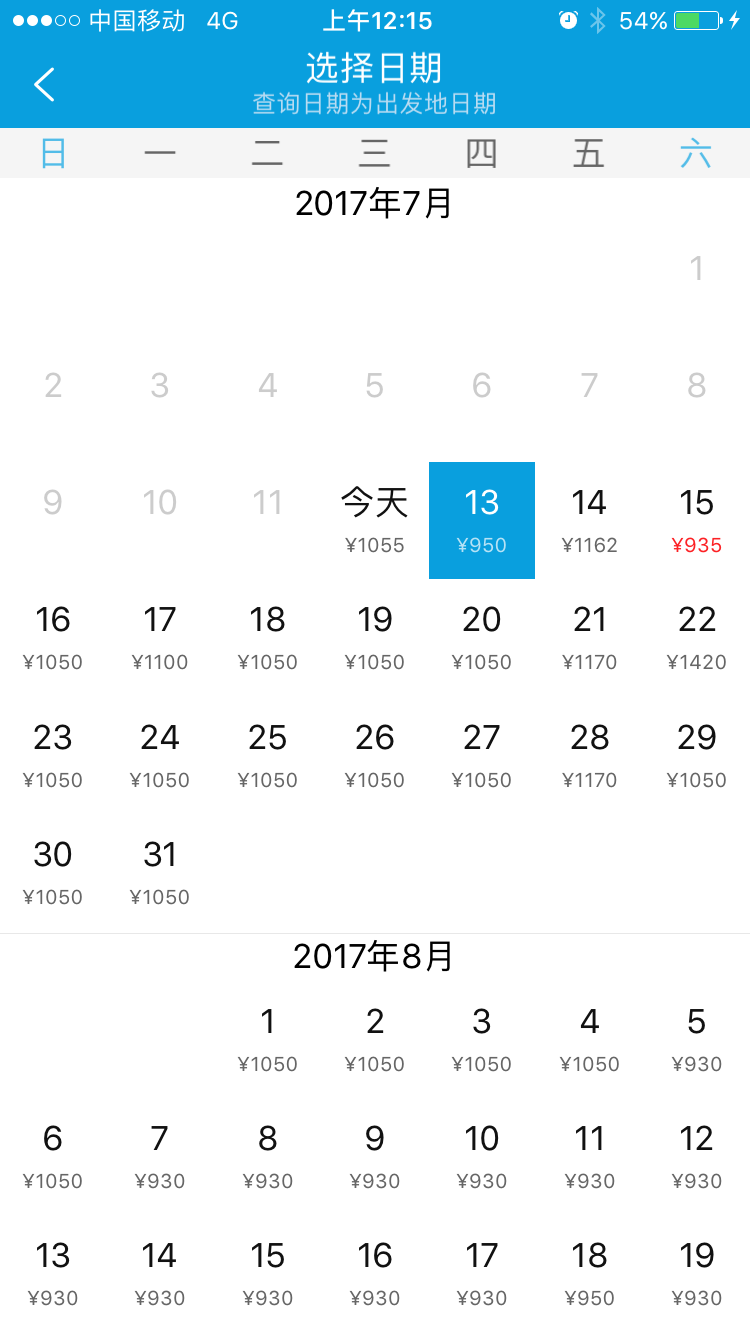Select July 14 priced ¥1162
Viewport: 750px width, 1334px height.
coord(589,520)
